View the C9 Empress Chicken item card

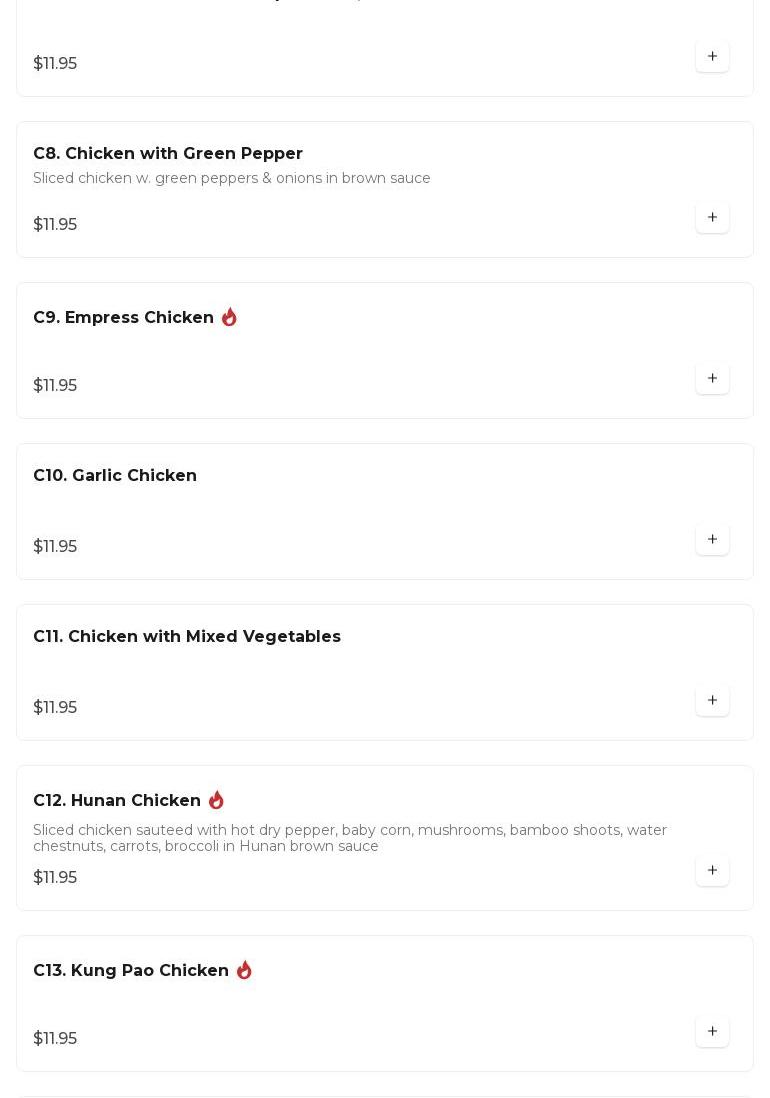coord(124,318)
